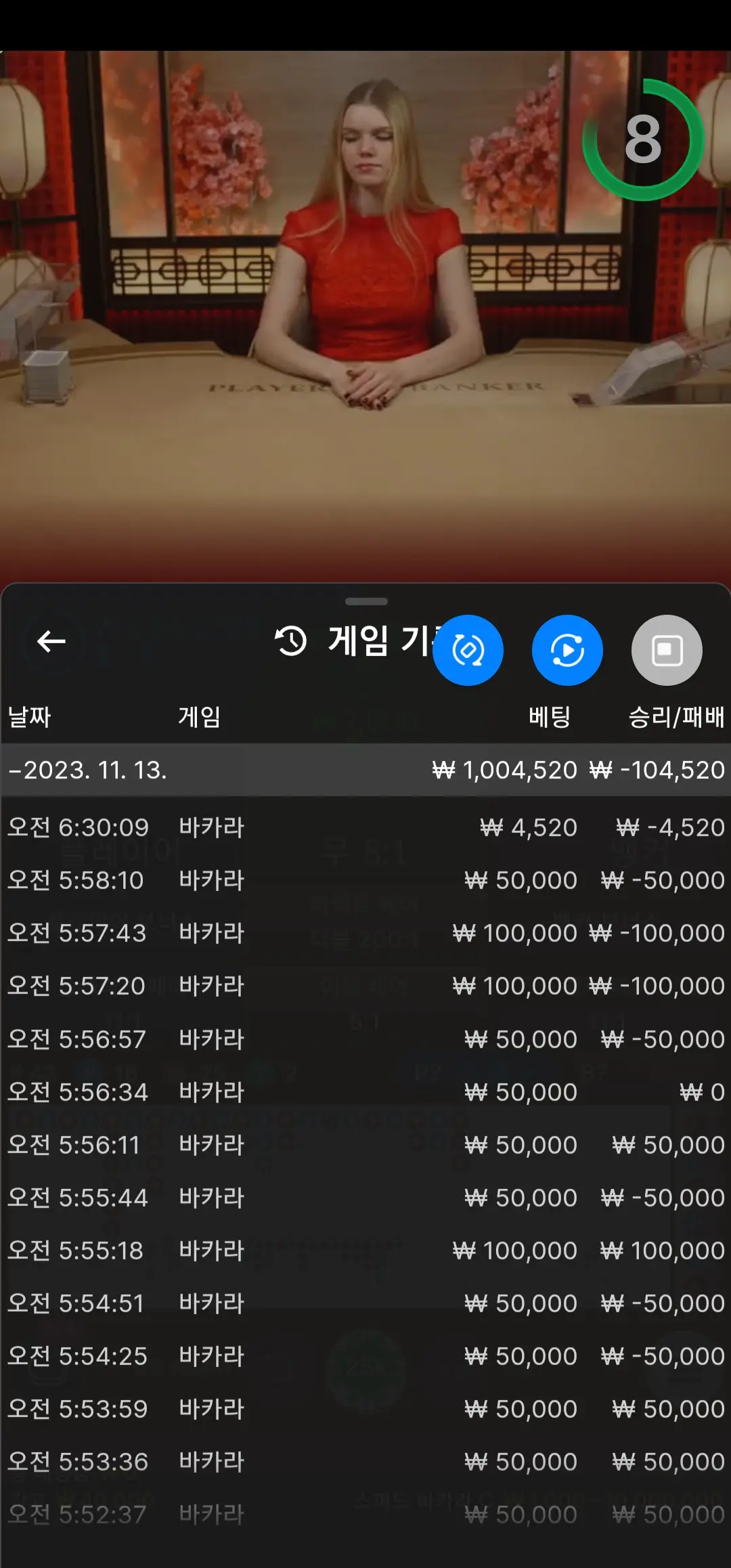Open the 오전 5:58:10 baccarat record
The width and height of the screenshot is (731, 1568).
(x=365, y=880)
